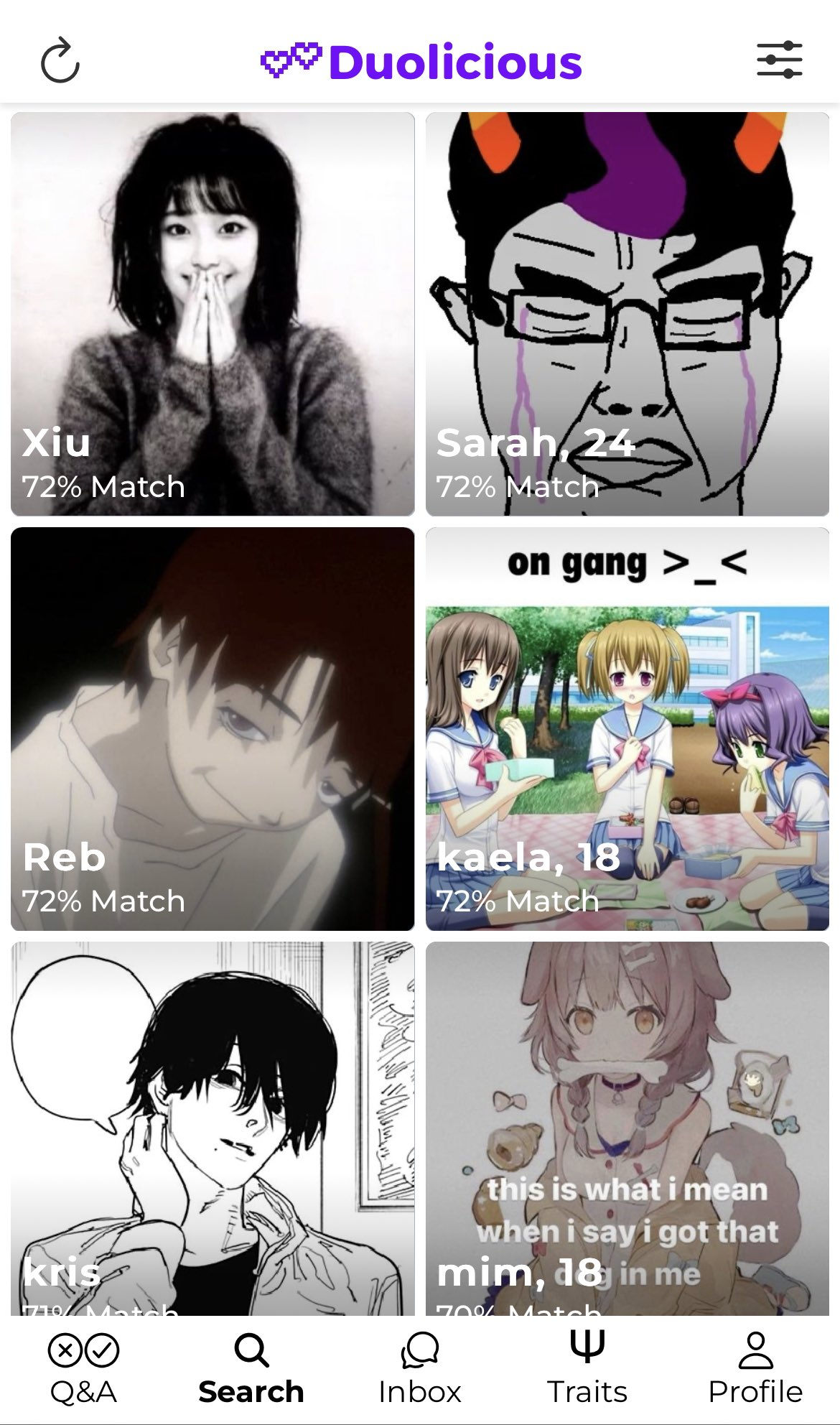
Task: View mim, 18 profile card
Action: (x=627, y=1128)
